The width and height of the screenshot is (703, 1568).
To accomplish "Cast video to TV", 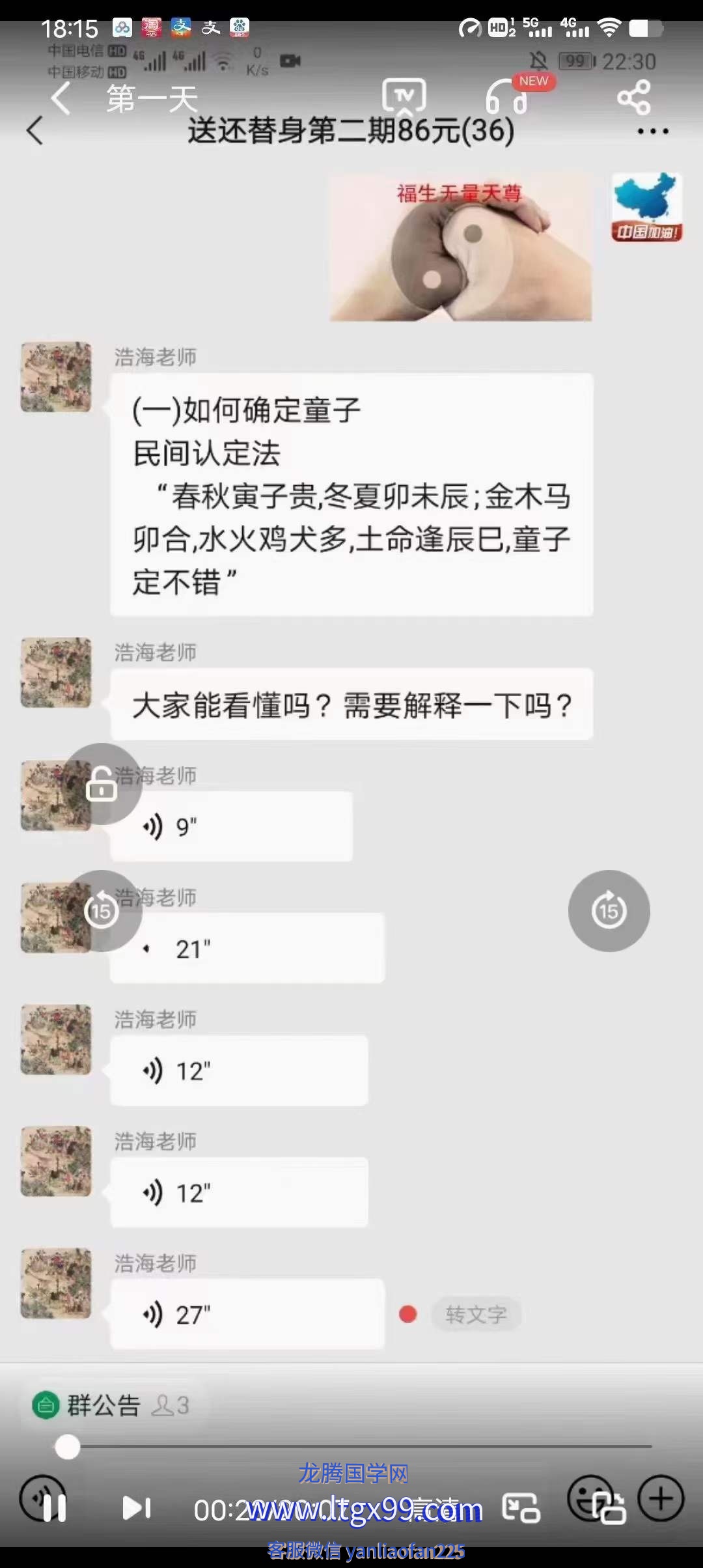I will click(404, 98).
